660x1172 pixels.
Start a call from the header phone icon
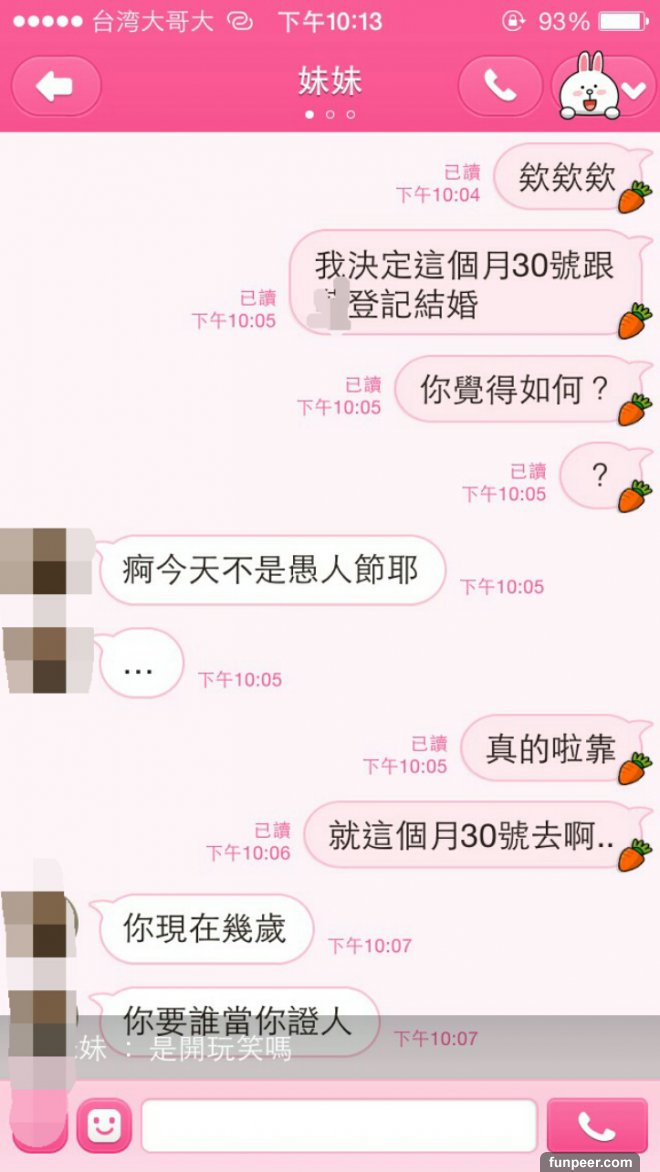500,87
